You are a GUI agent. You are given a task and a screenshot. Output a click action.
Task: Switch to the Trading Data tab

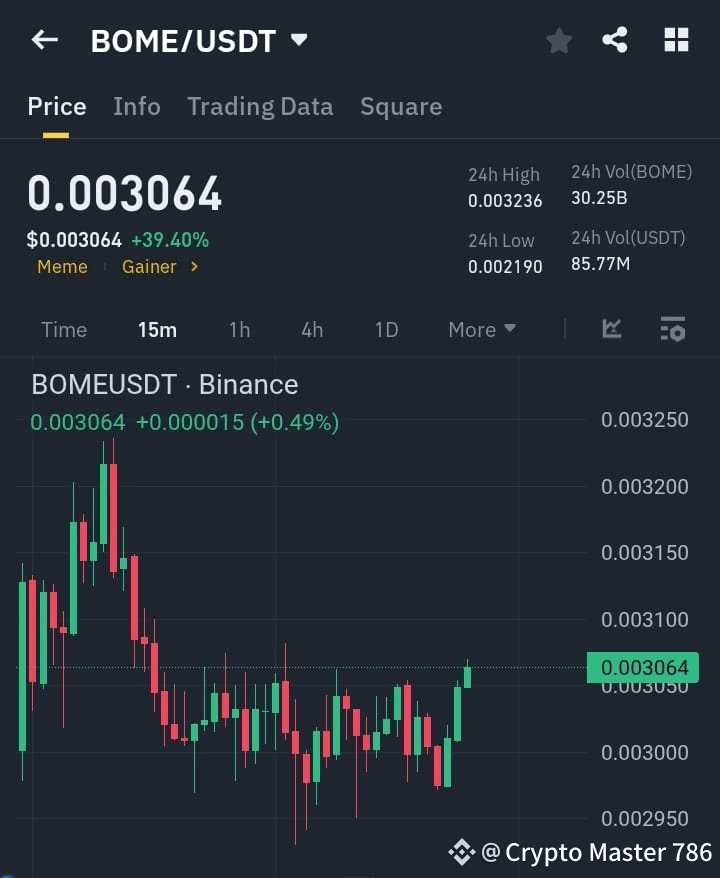(260, 106)
